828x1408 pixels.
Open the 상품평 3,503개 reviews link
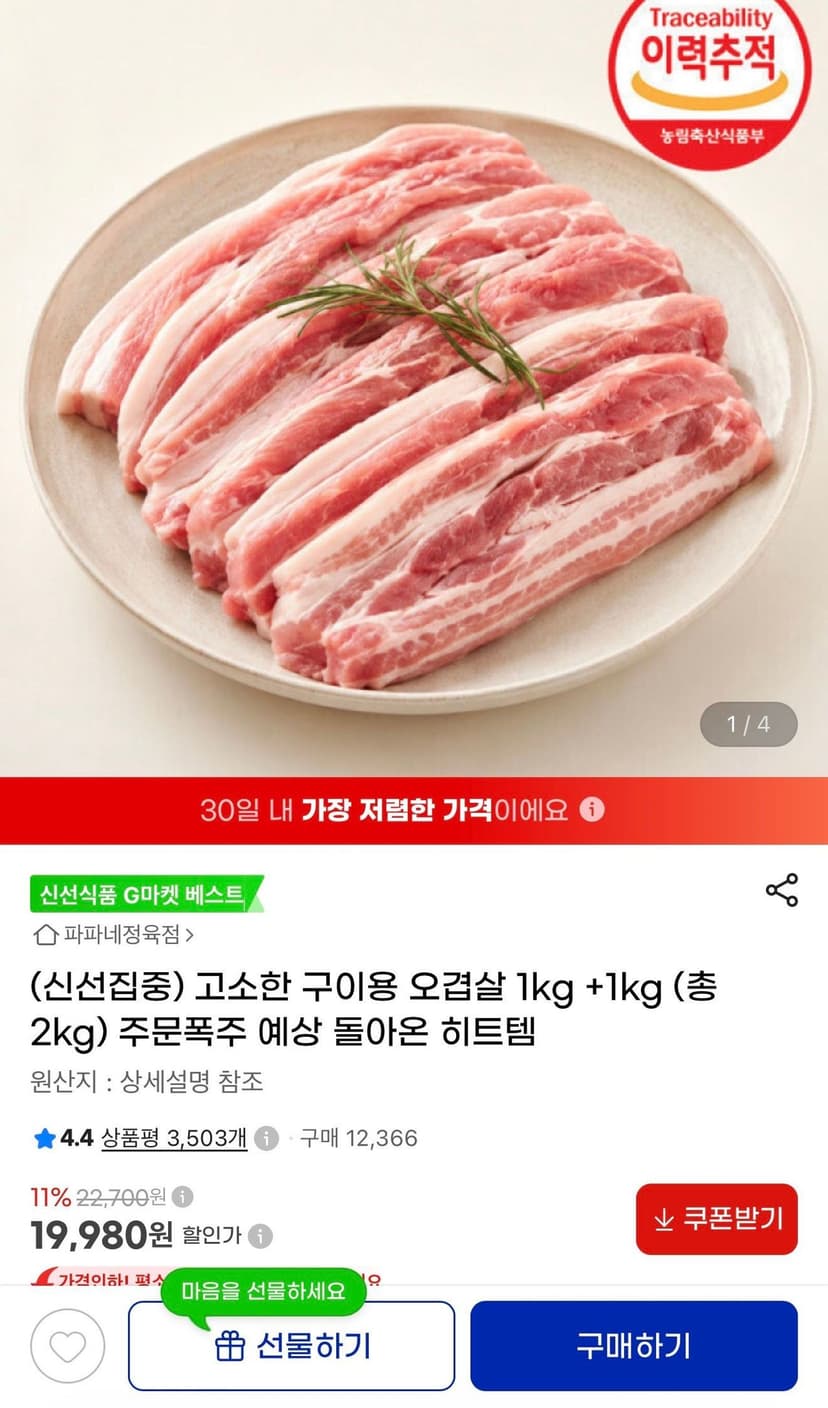pos(174,1138)
